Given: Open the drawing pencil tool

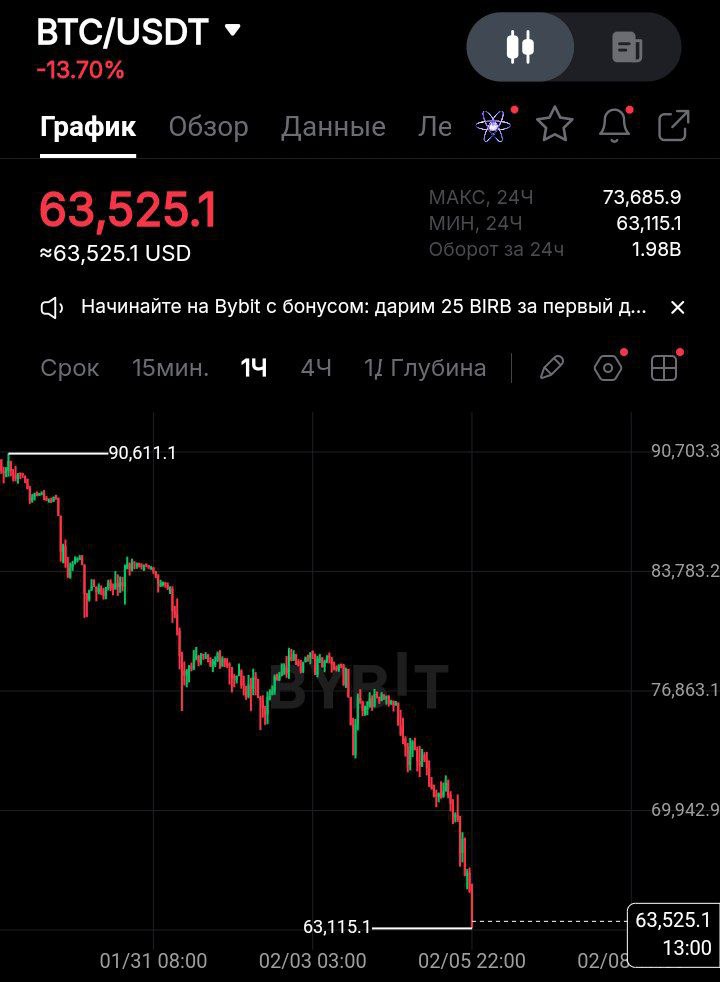Looking at the screenshot, I should tap(551, 368).
